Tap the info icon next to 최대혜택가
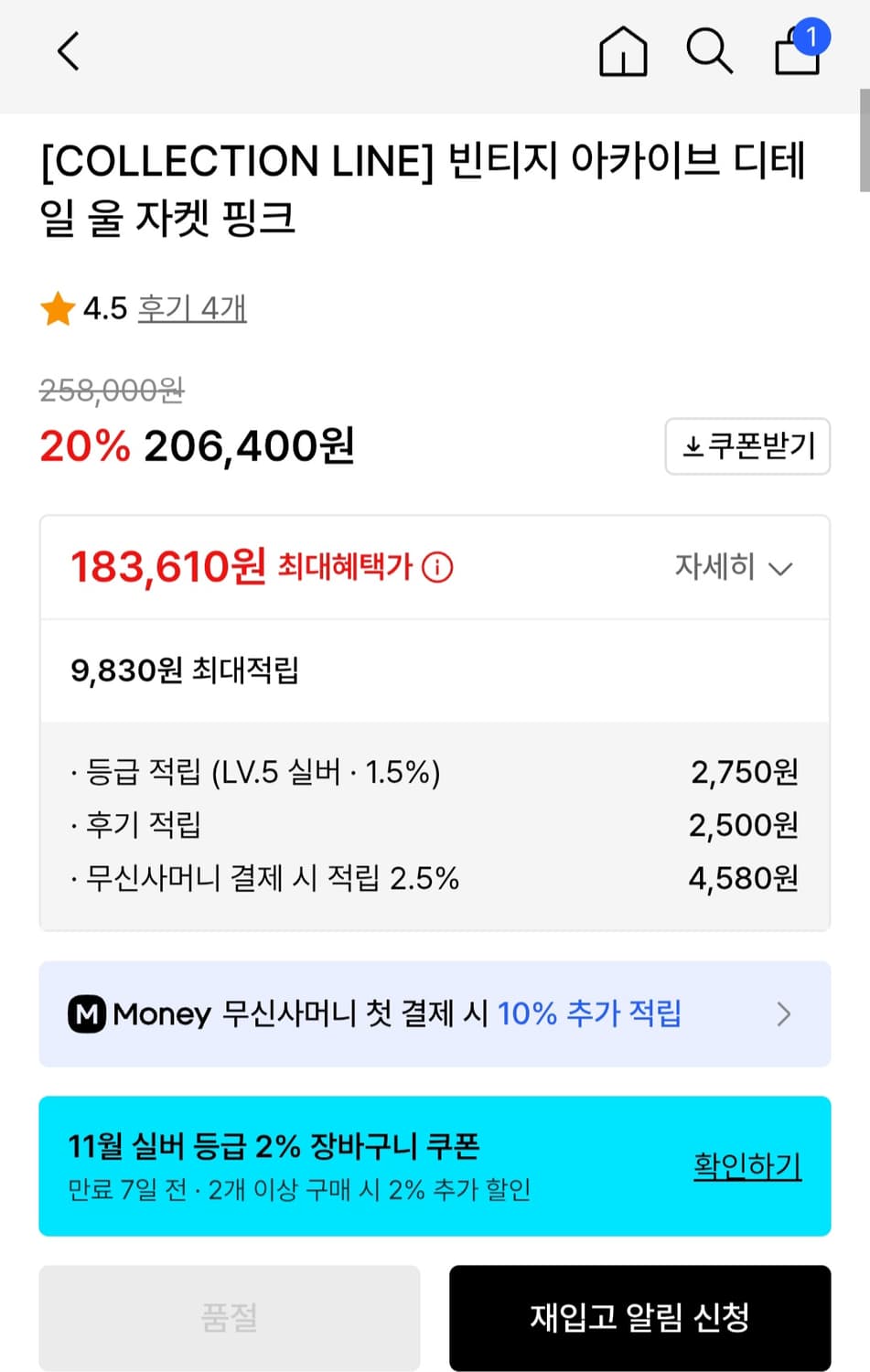Image resolution: width=870 pixels, height=1372 pixels. (x=437, y=567)
